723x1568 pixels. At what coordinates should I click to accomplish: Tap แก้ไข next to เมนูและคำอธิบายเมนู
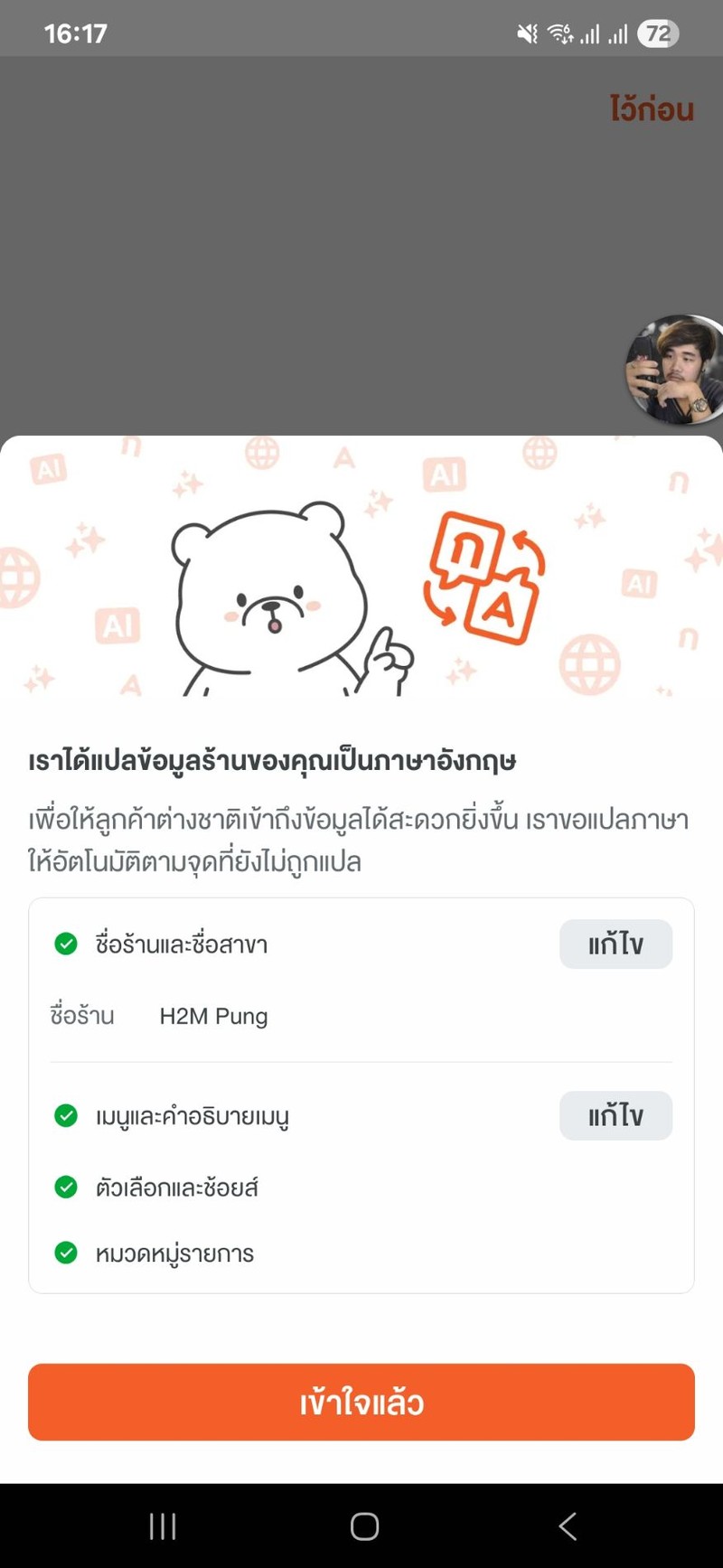coord(615,1115)
